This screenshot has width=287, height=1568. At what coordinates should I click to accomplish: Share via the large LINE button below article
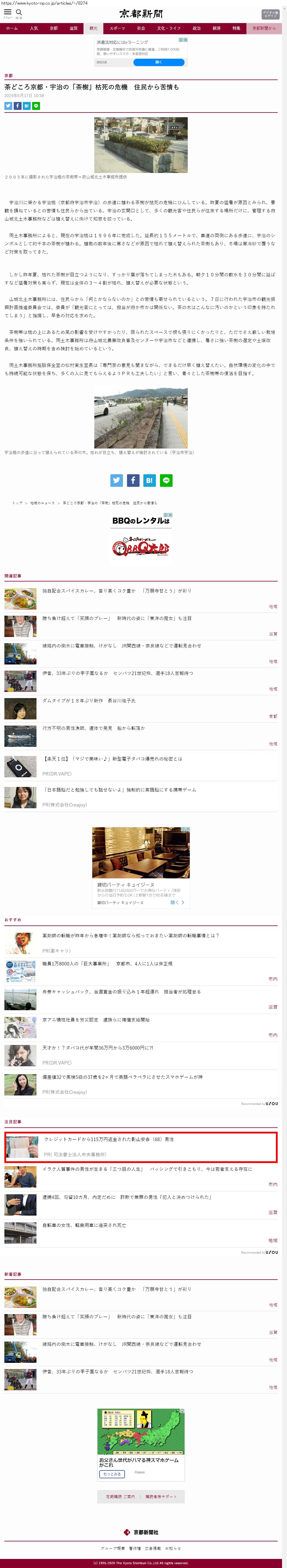[x=166, y=480]
